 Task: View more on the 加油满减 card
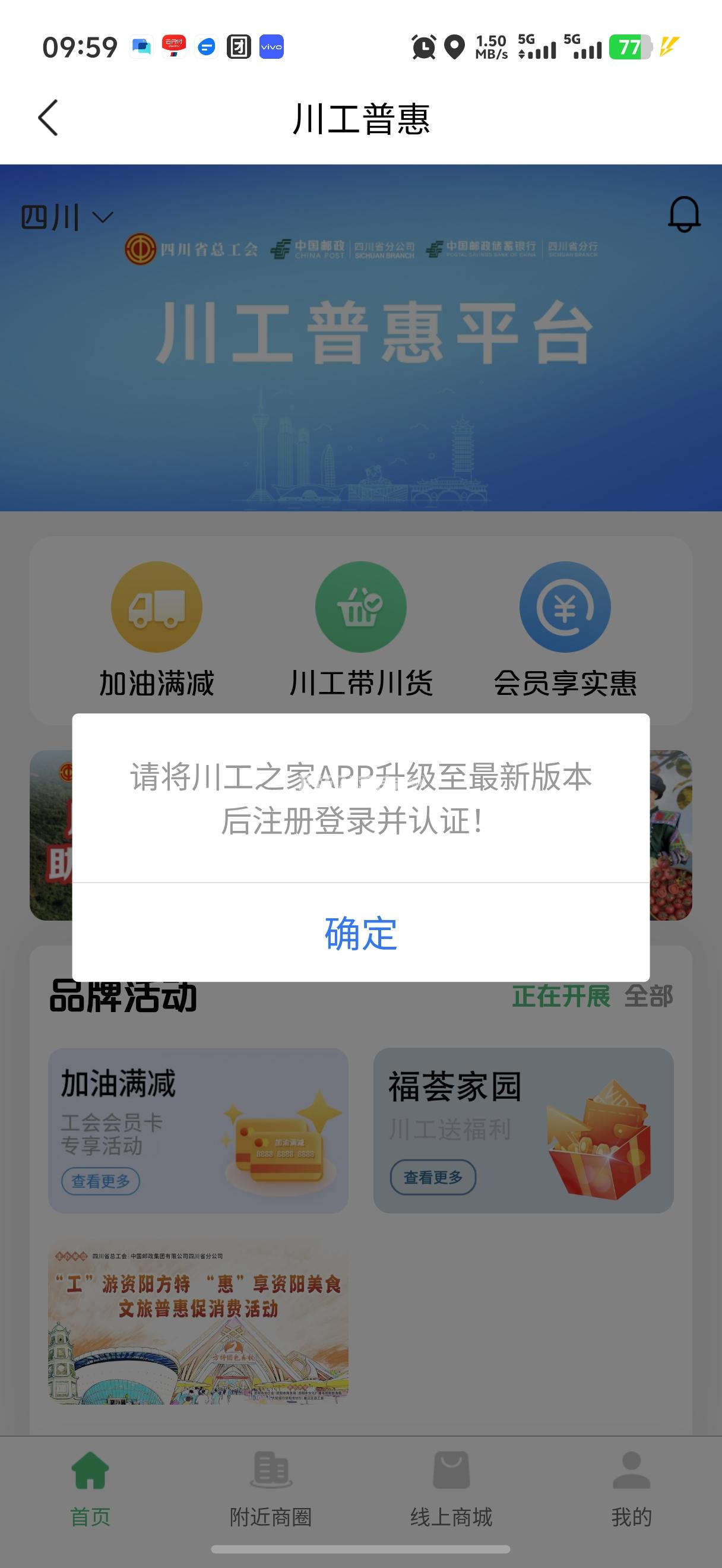(x=100, y=1181)
